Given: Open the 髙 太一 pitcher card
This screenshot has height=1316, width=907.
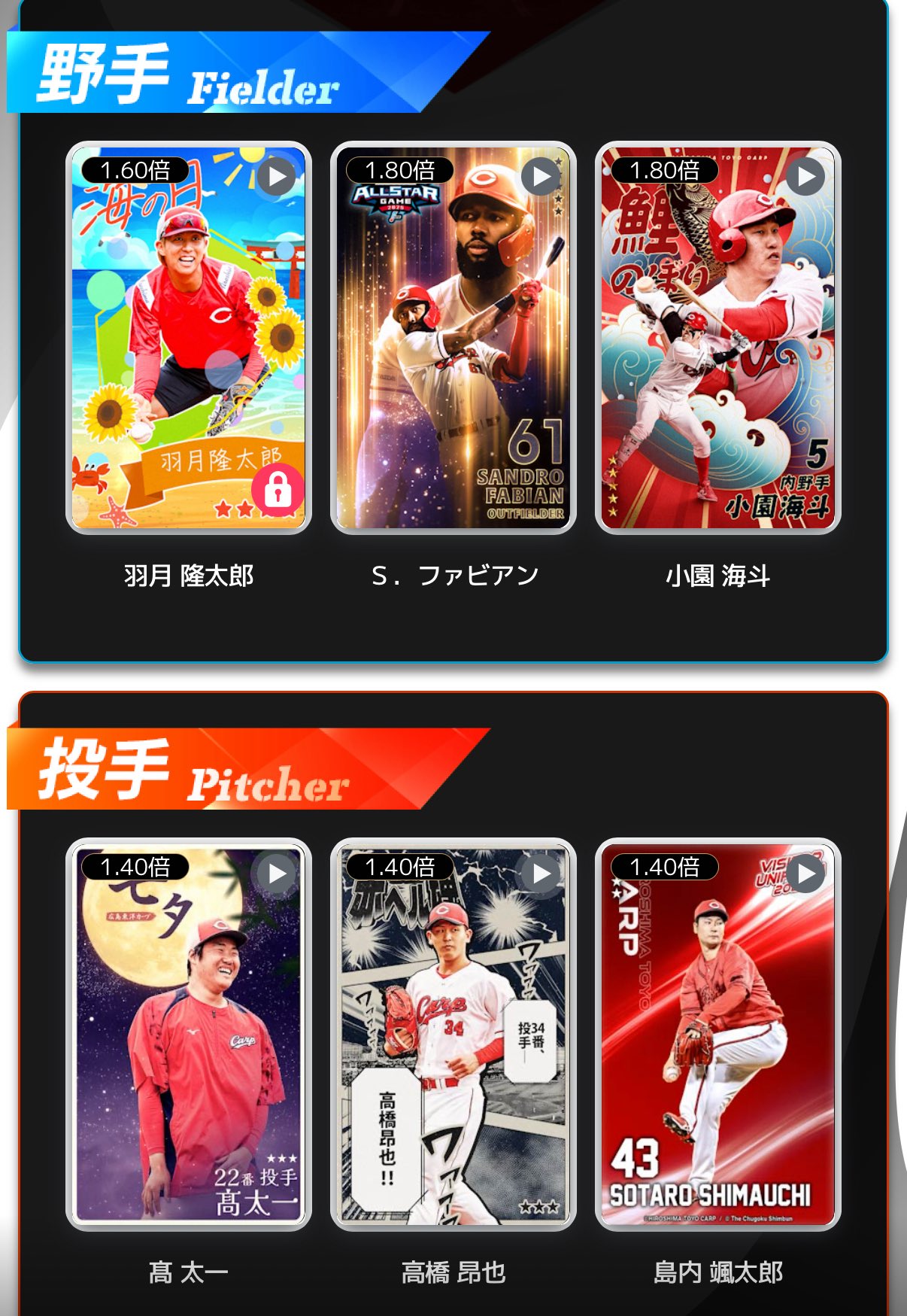Looking at the screenshot, I should coord(188,1035).
